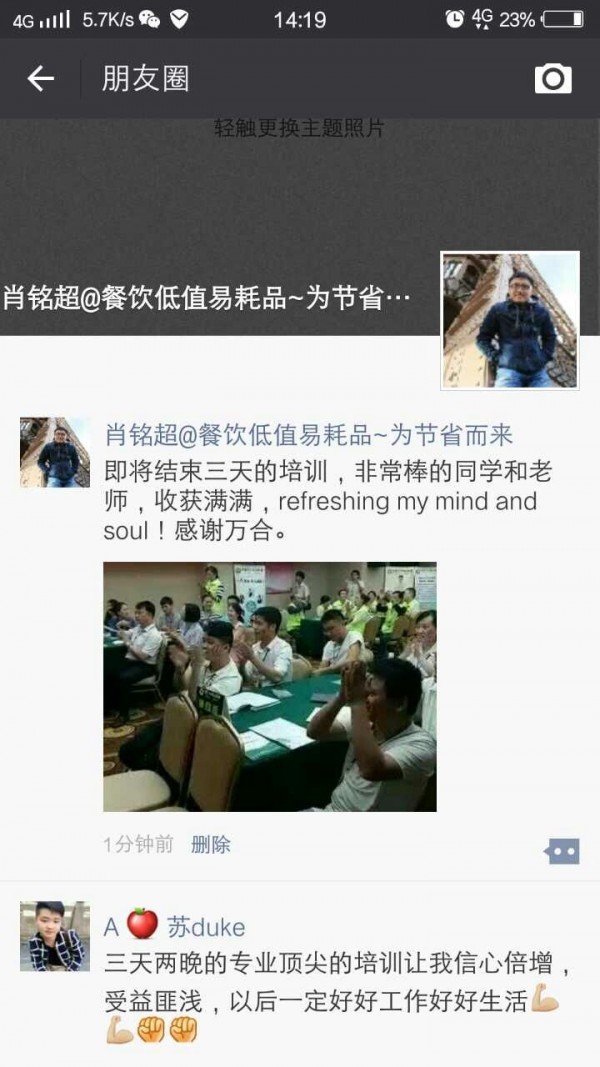Go back from 朋友圈
This screenshot has height=1067, width=600.
(x=40, y=79)
